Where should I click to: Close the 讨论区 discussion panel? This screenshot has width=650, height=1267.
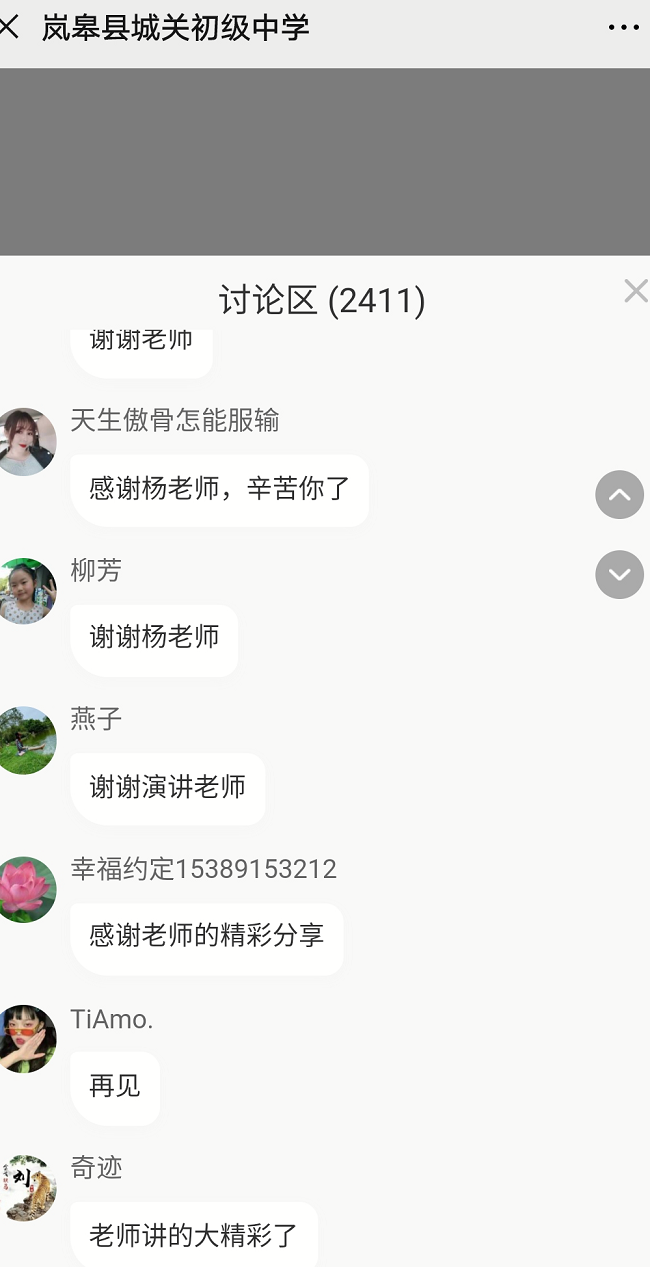pos(635,292)
